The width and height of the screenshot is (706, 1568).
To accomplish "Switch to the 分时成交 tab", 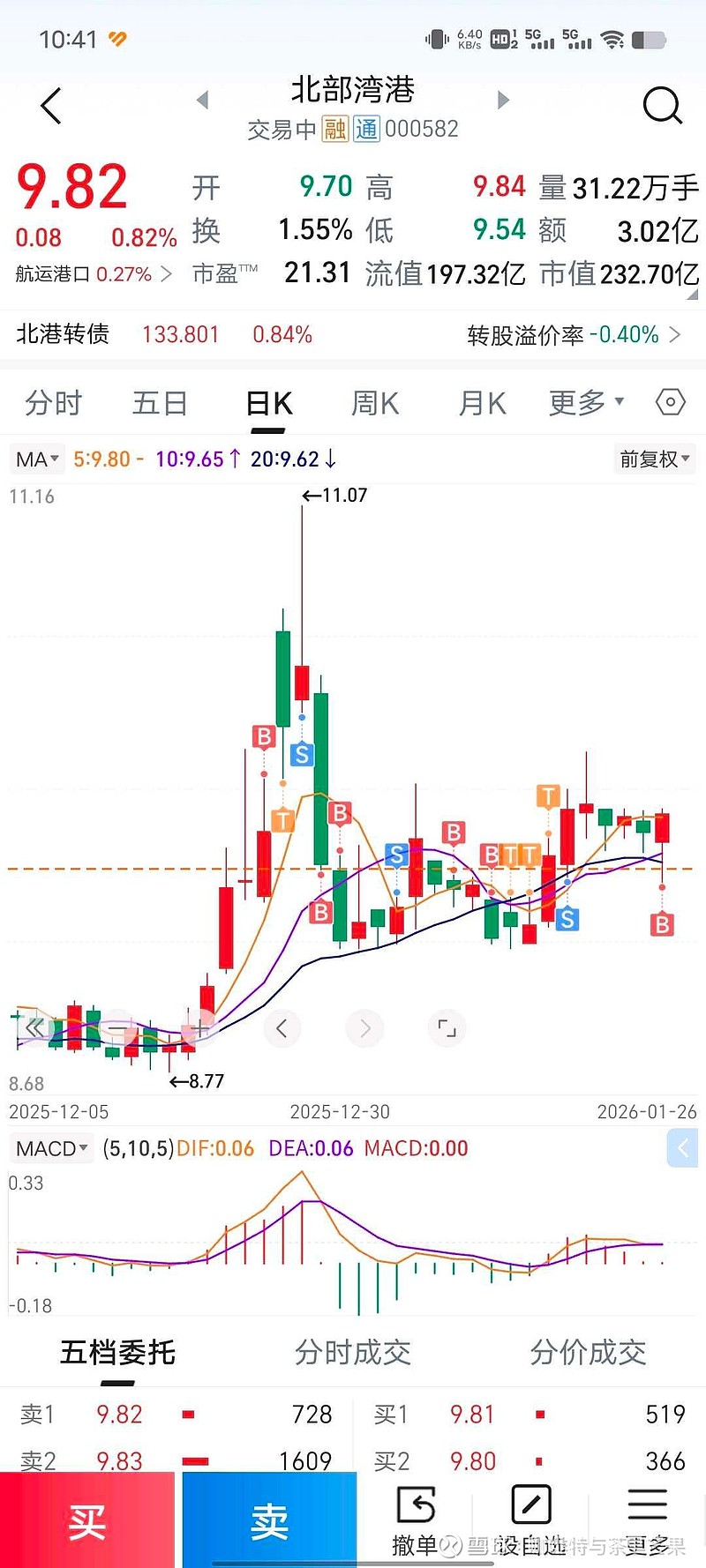I will (x=351, y=1352).
